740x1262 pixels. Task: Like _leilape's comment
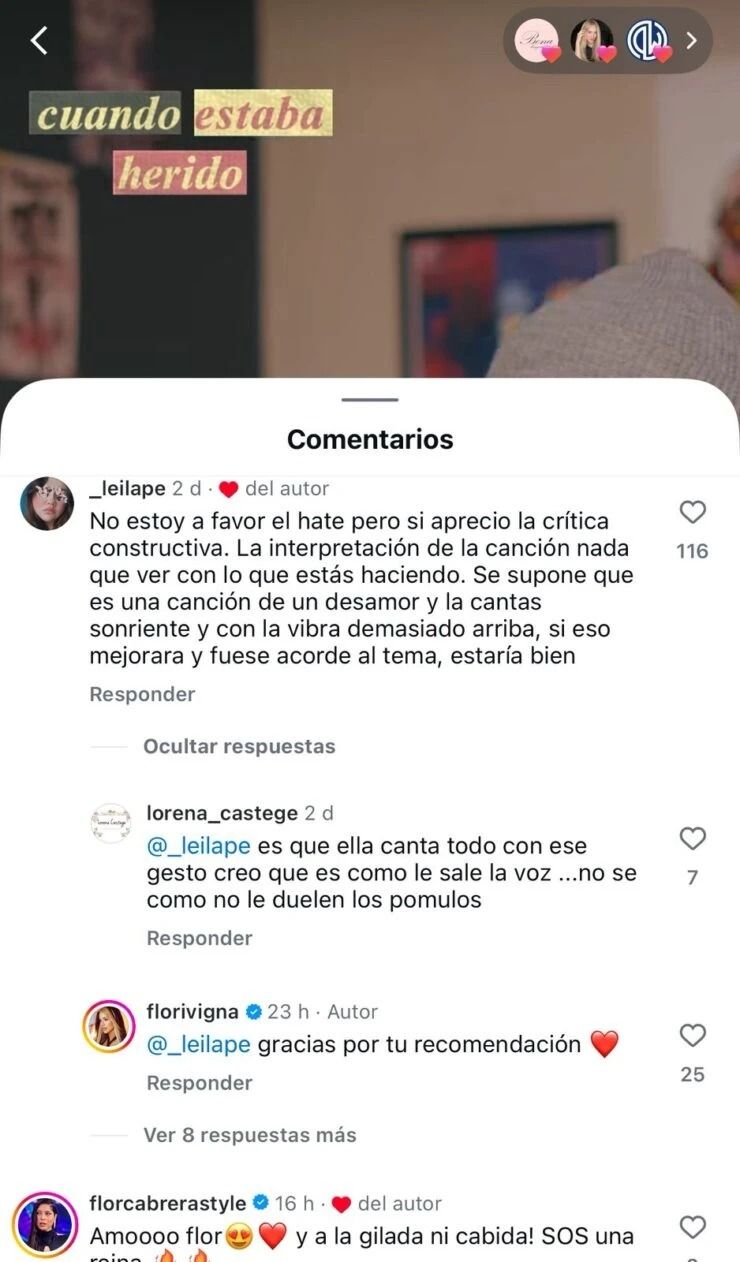point(692,513)
